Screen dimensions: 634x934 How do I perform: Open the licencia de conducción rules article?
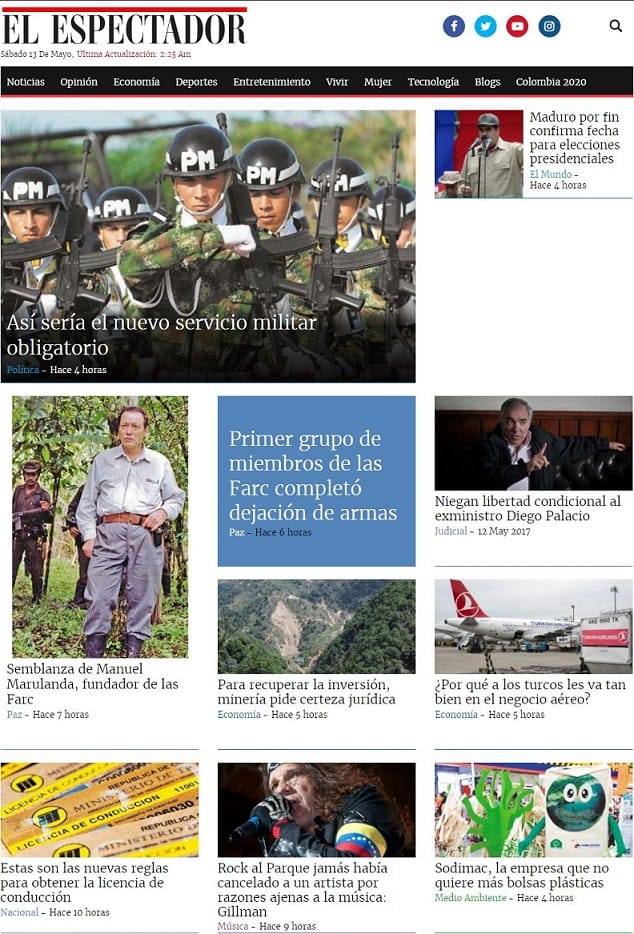(84, 883)
